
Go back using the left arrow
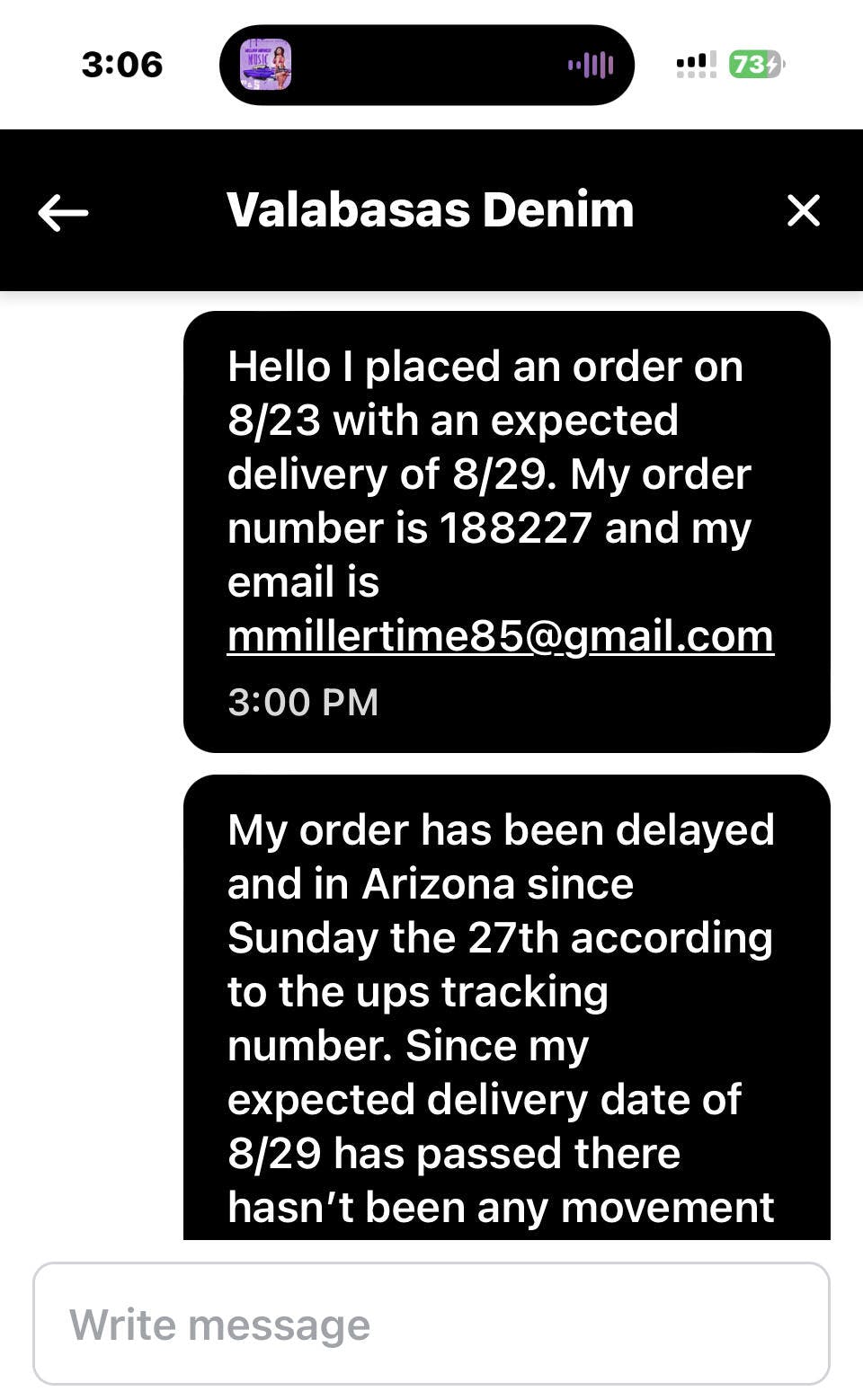[x=63, y=212]
